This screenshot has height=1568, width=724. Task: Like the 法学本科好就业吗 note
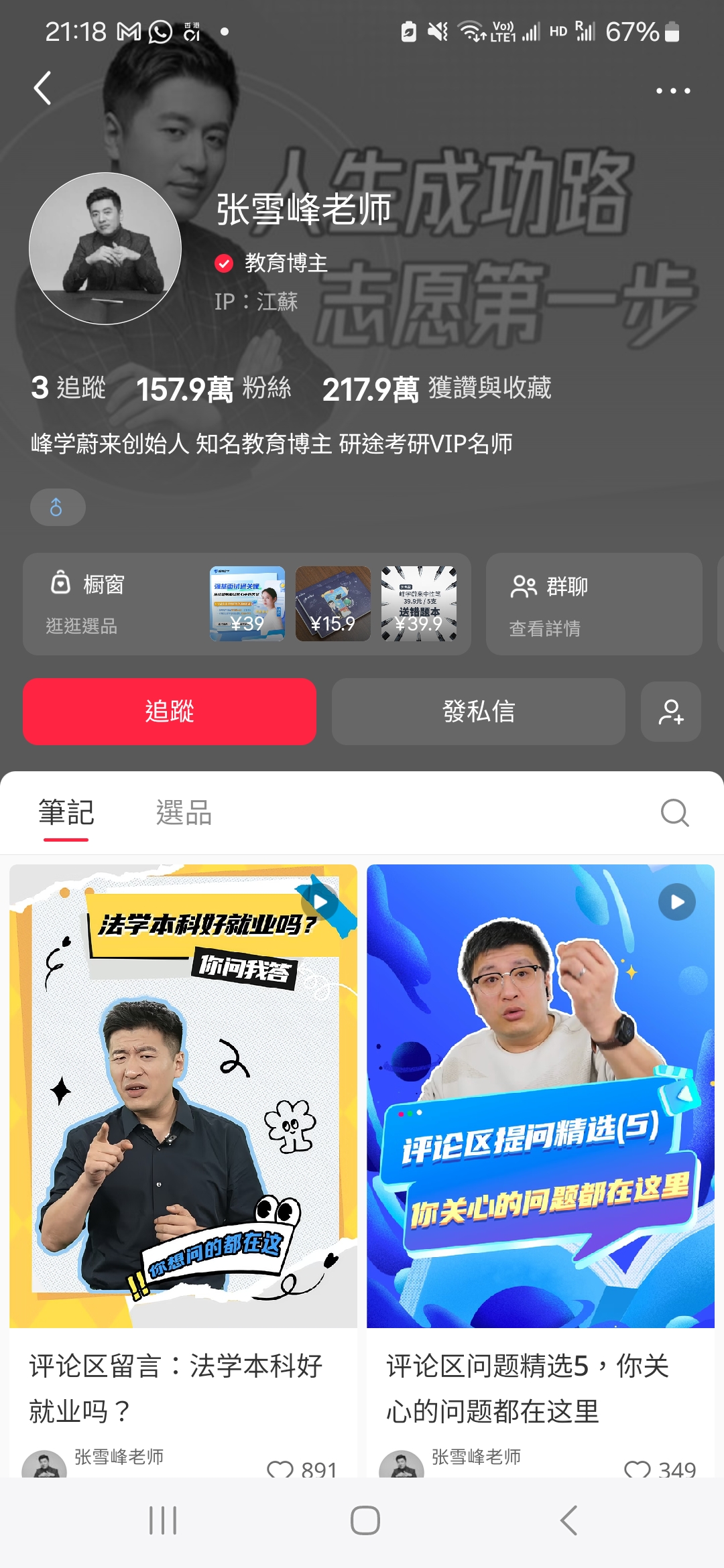click(x=280, y=1467)
